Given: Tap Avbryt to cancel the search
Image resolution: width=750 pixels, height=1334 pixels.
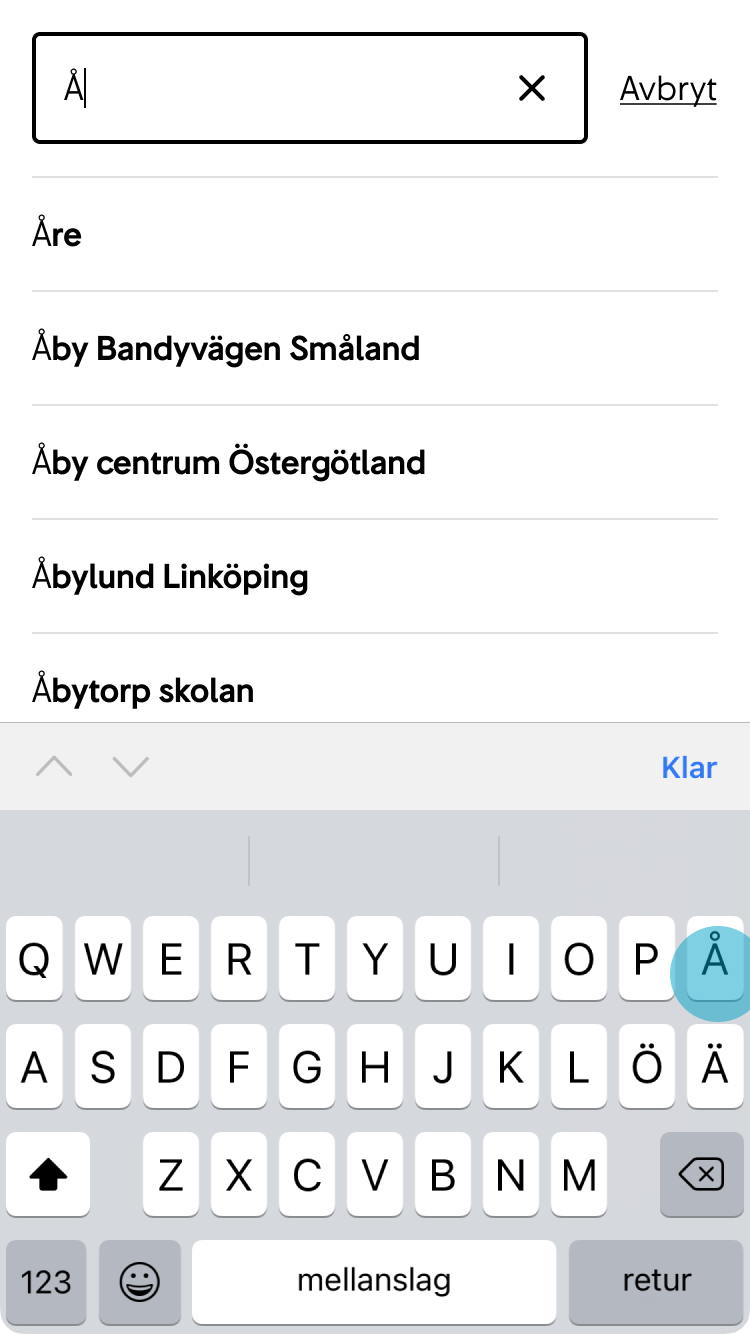Looking at the screenshot, I should pos(668,88).
